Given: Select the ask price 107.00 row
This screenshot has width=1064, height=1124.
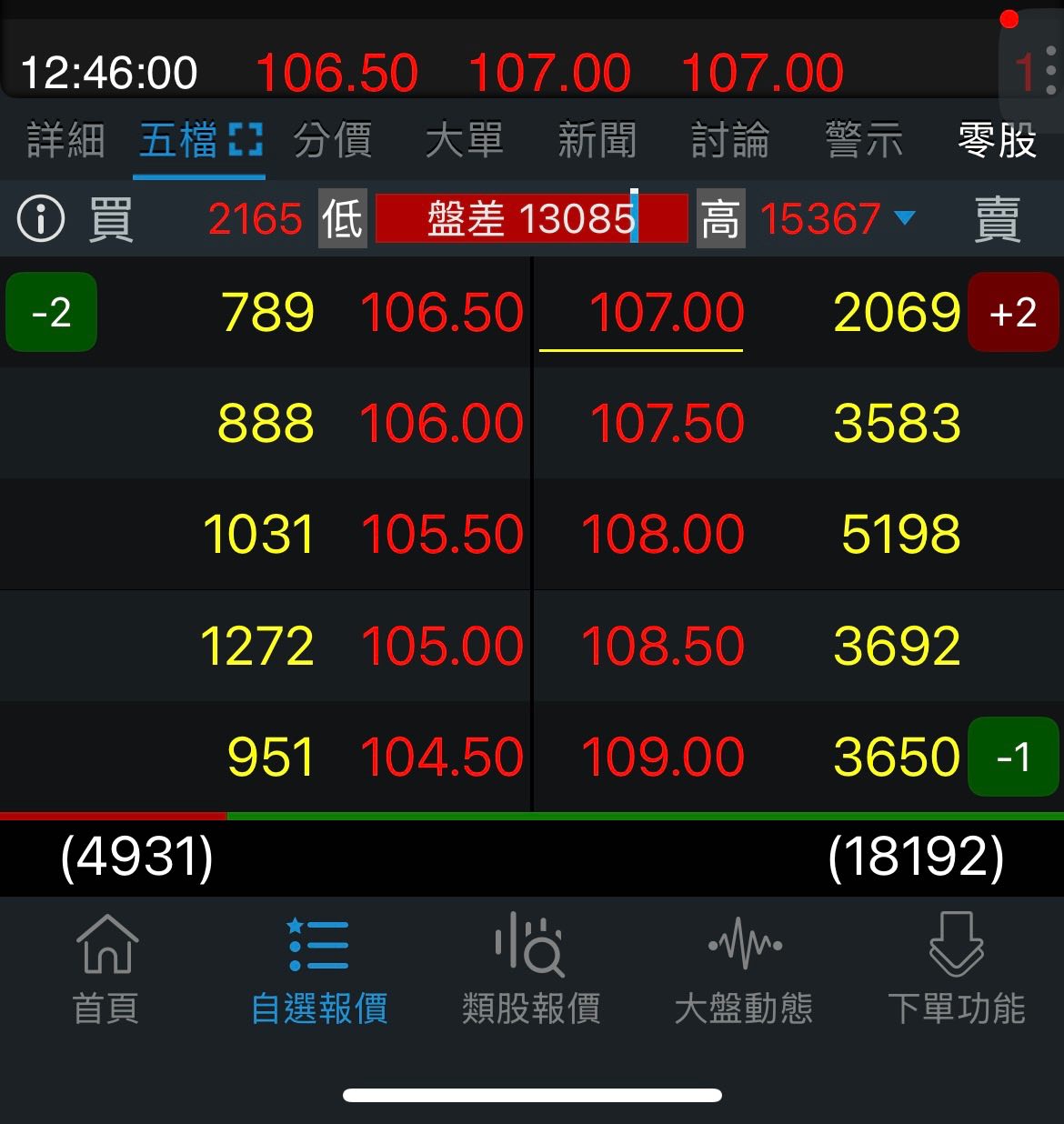Looking at the screenshot, I should pyautogui.click(x=667, y=313).
